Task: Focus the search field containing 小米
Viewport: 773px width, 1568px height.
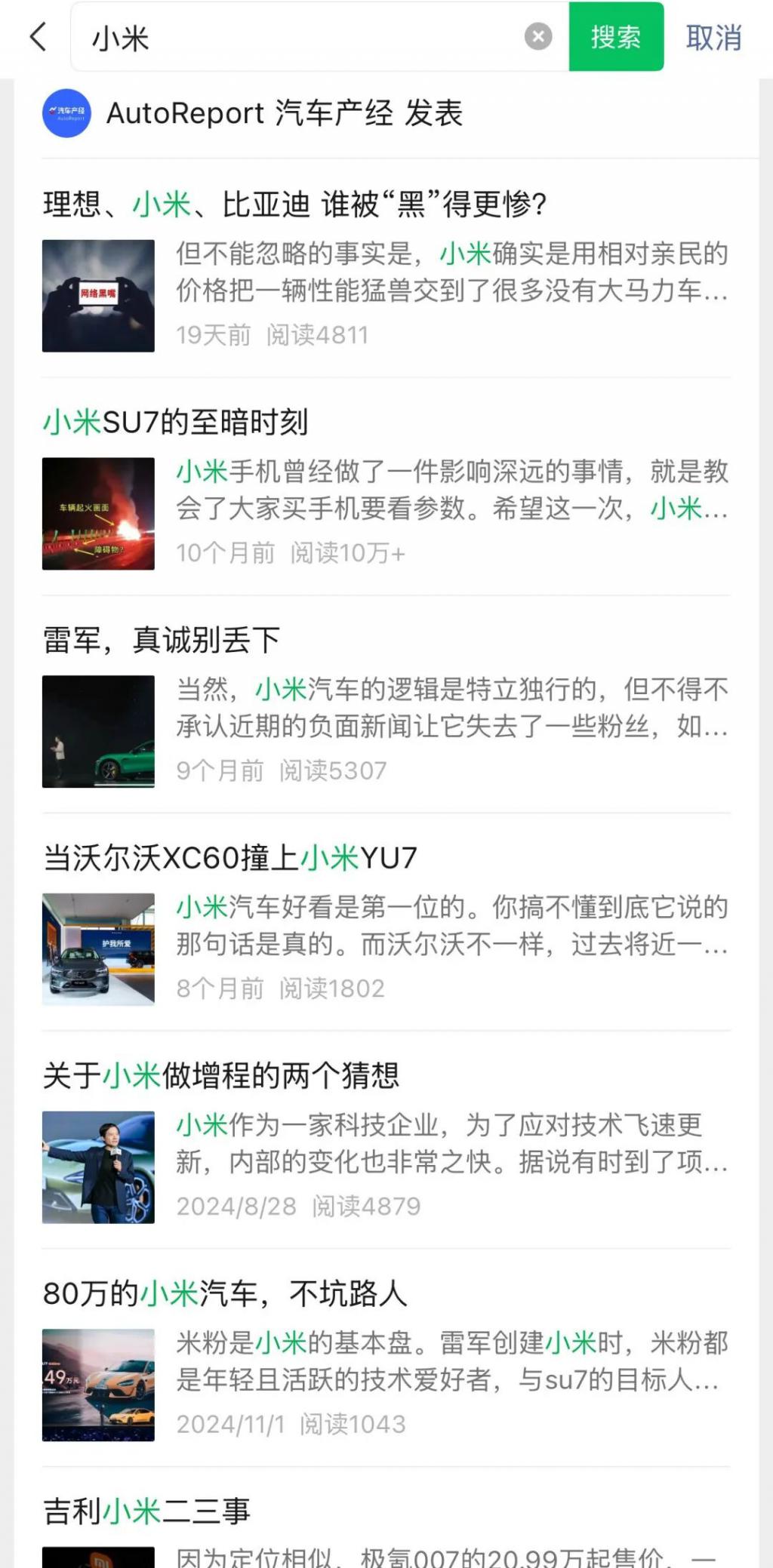Action: point(302,37)
